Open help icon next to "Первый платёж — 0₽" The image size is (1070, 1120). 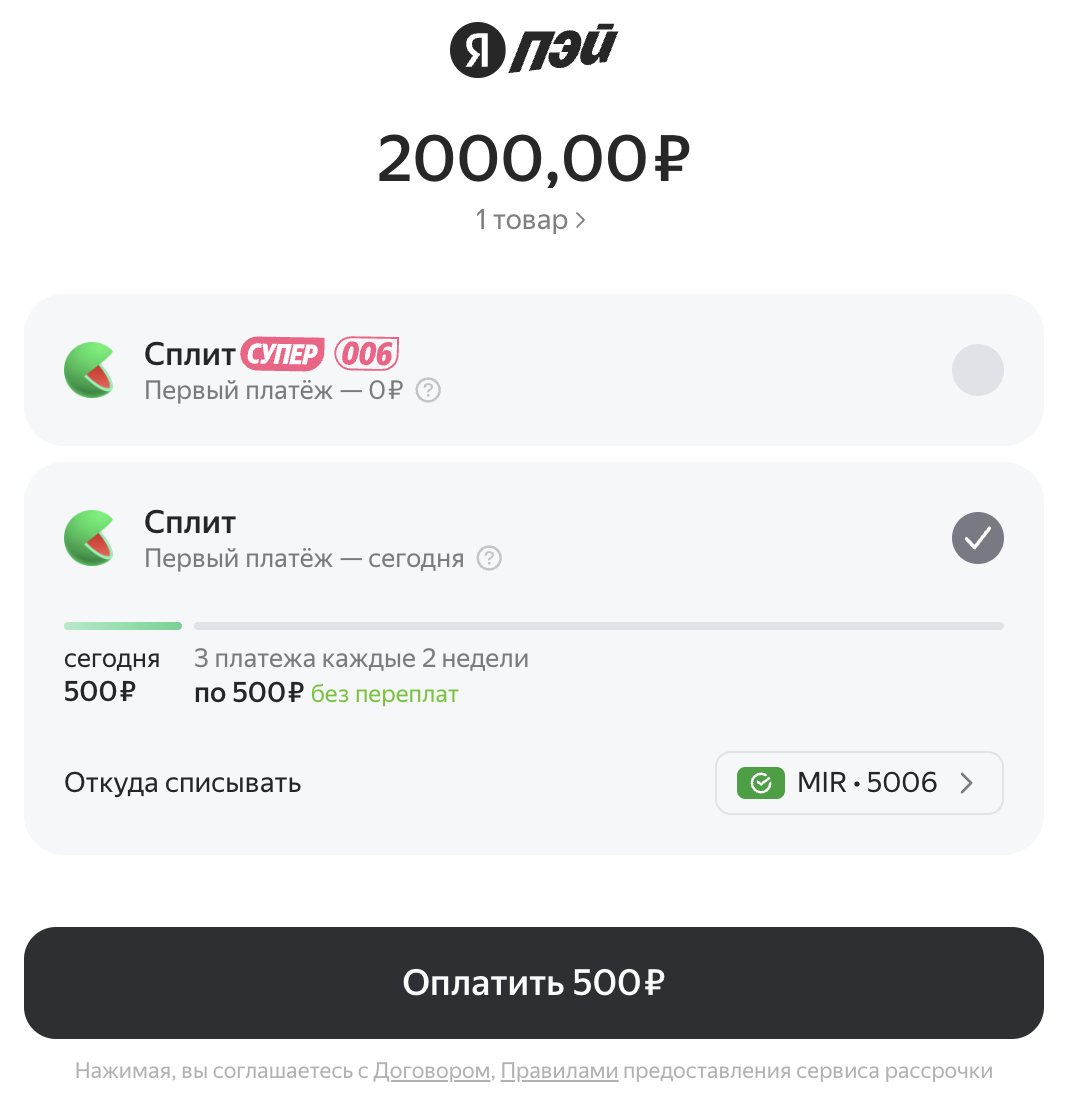pos(428,391)
